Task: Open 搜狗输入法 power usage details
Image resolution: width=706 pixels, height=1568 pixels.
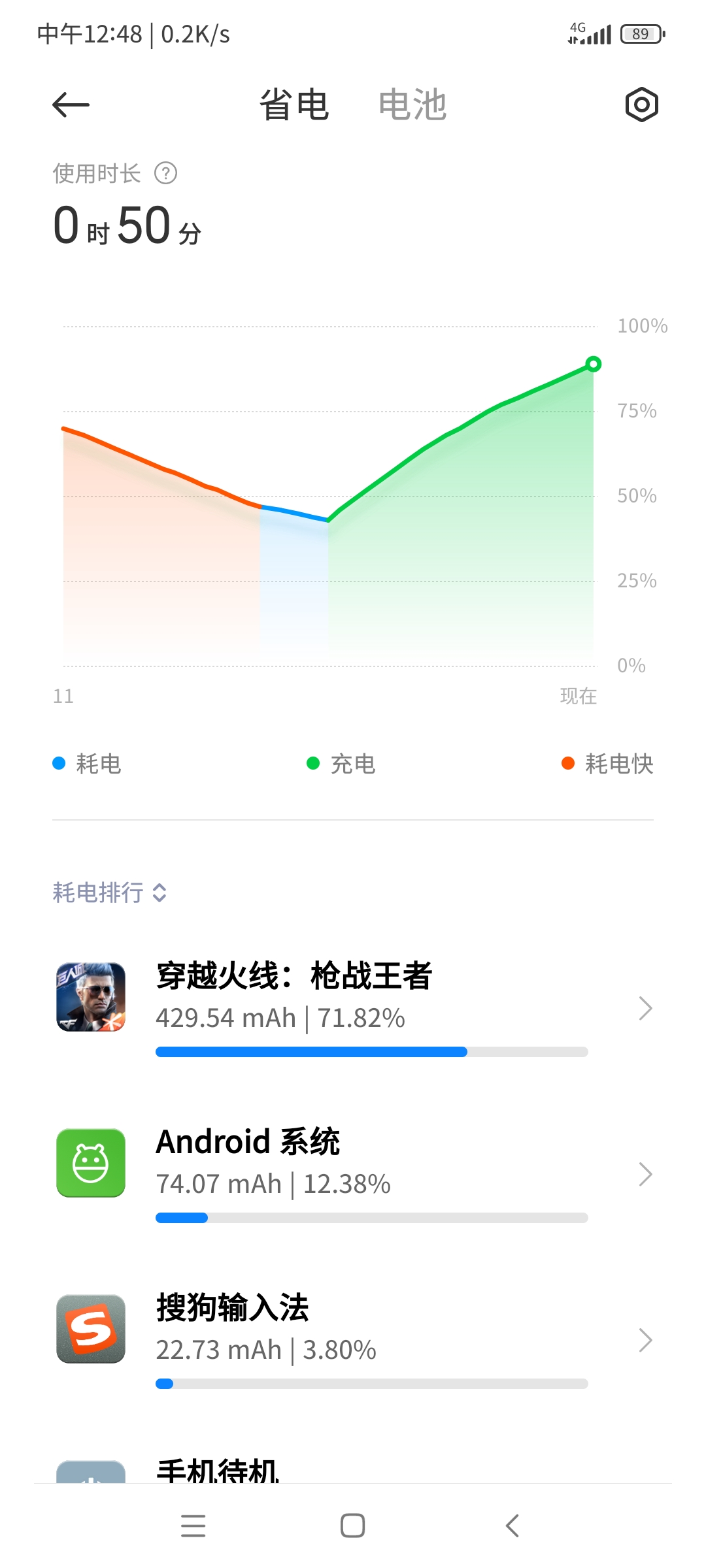Action: pos(353,1340)
